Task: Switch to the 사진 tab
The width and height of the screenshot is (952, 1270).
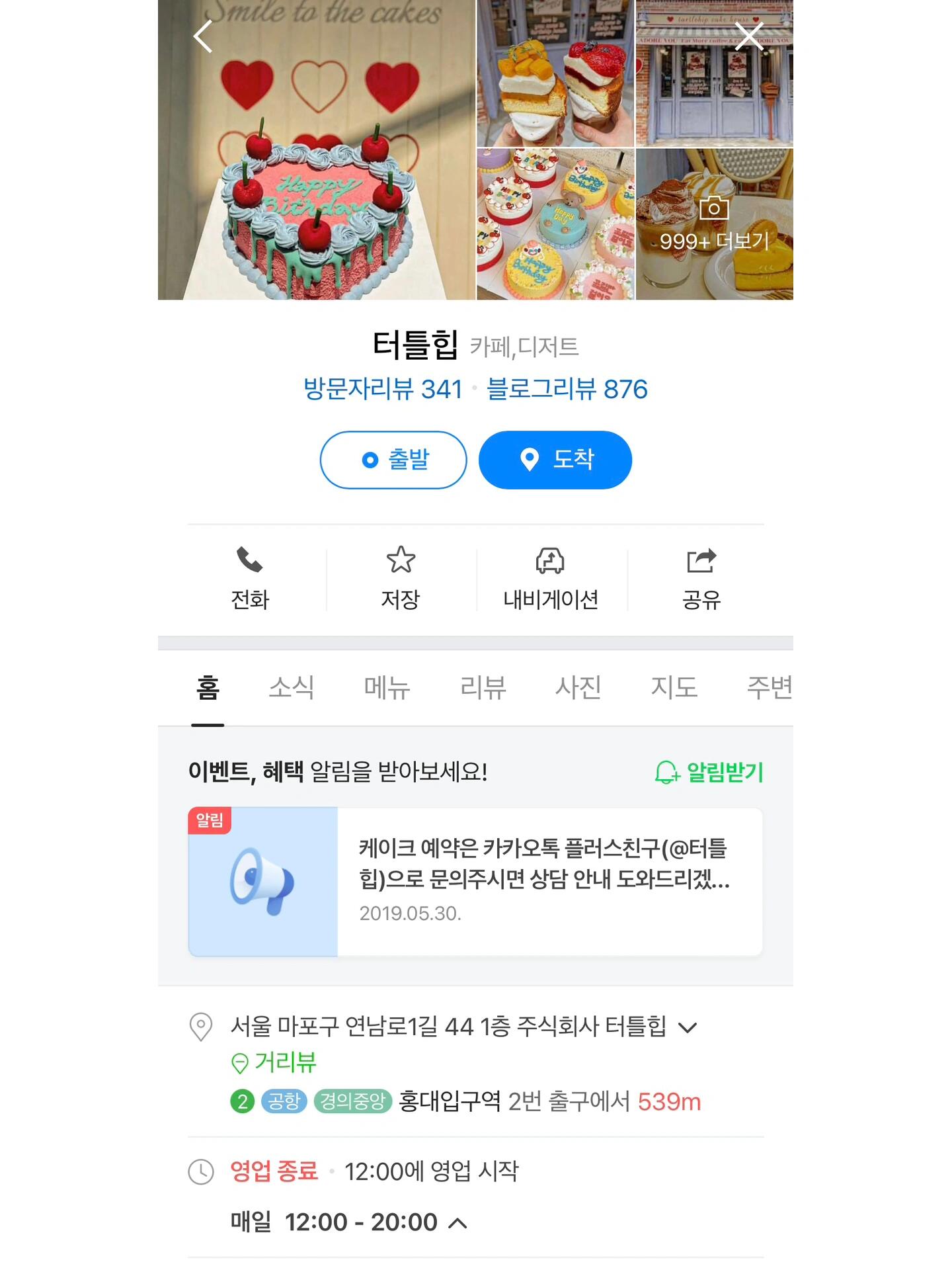Action: [578, 687]
